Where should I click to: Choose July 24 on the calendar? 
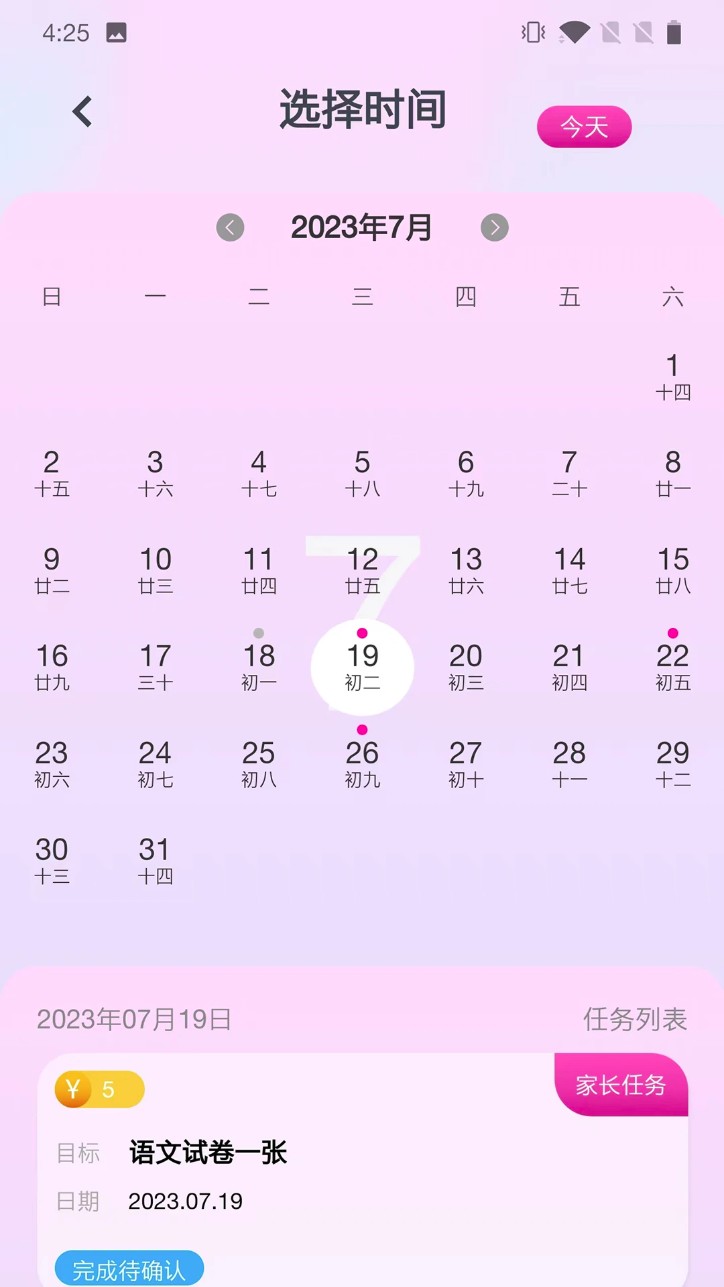155,764
